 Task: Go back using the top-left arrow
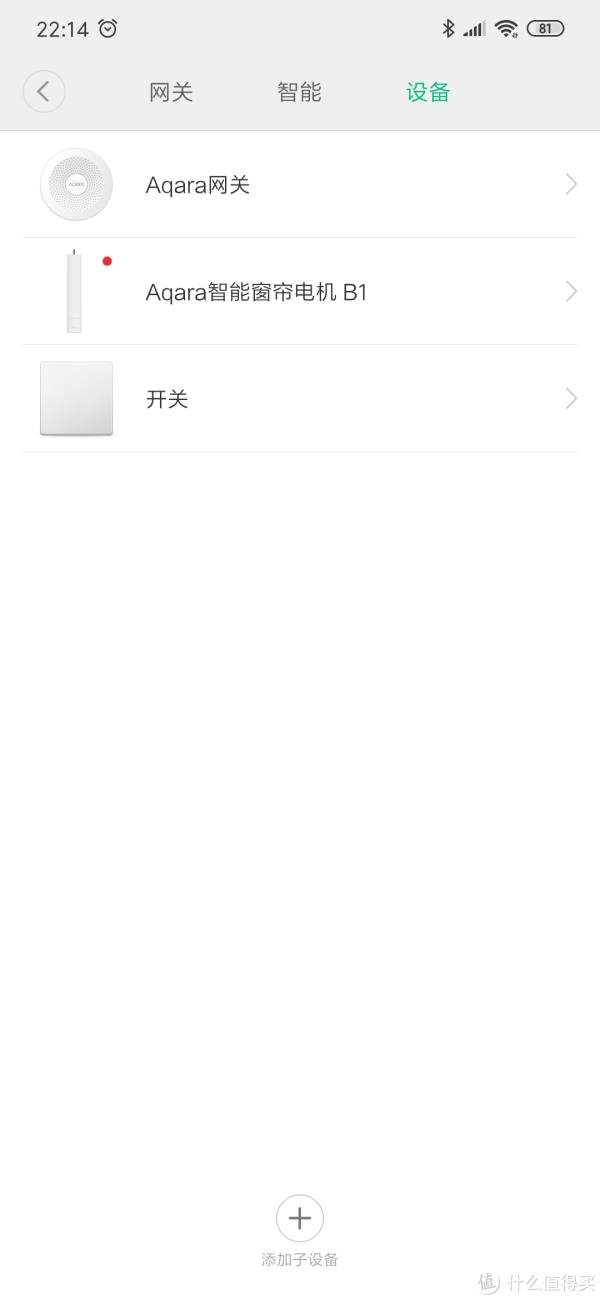pos(44,92)
